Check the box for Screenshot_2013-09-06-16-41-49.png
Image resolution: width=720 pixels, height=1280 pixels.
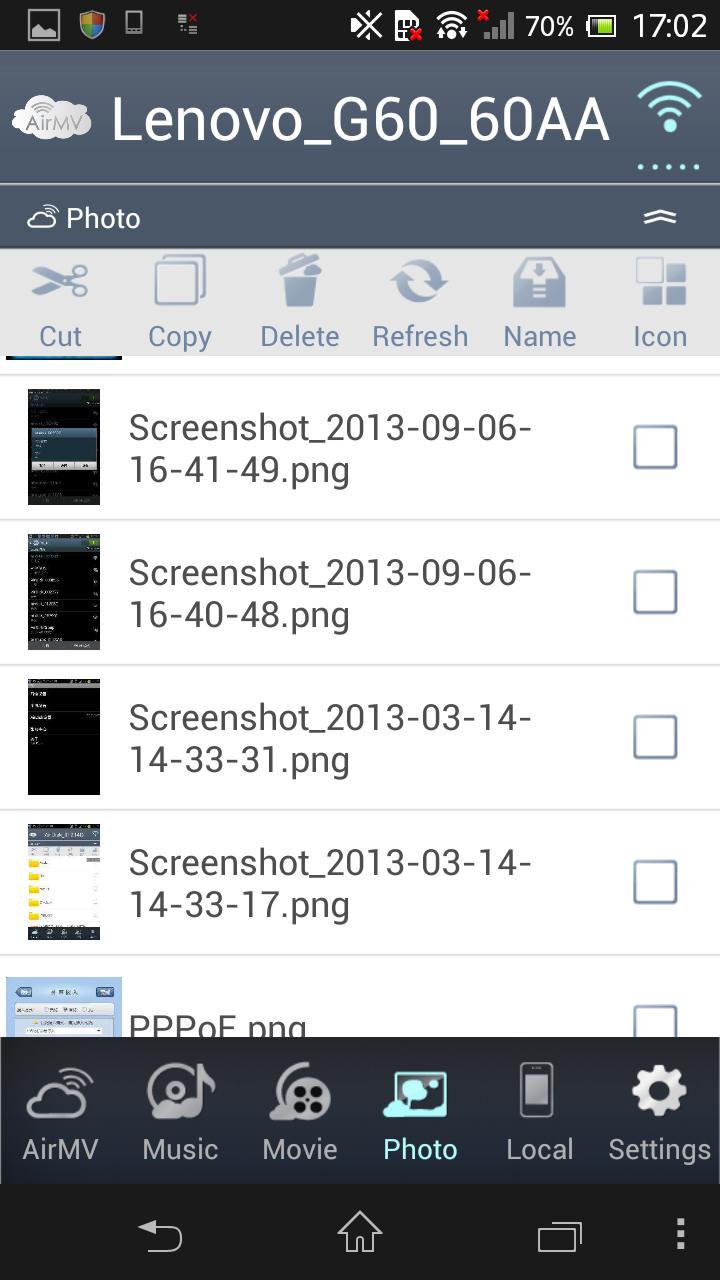click(655, 447)
